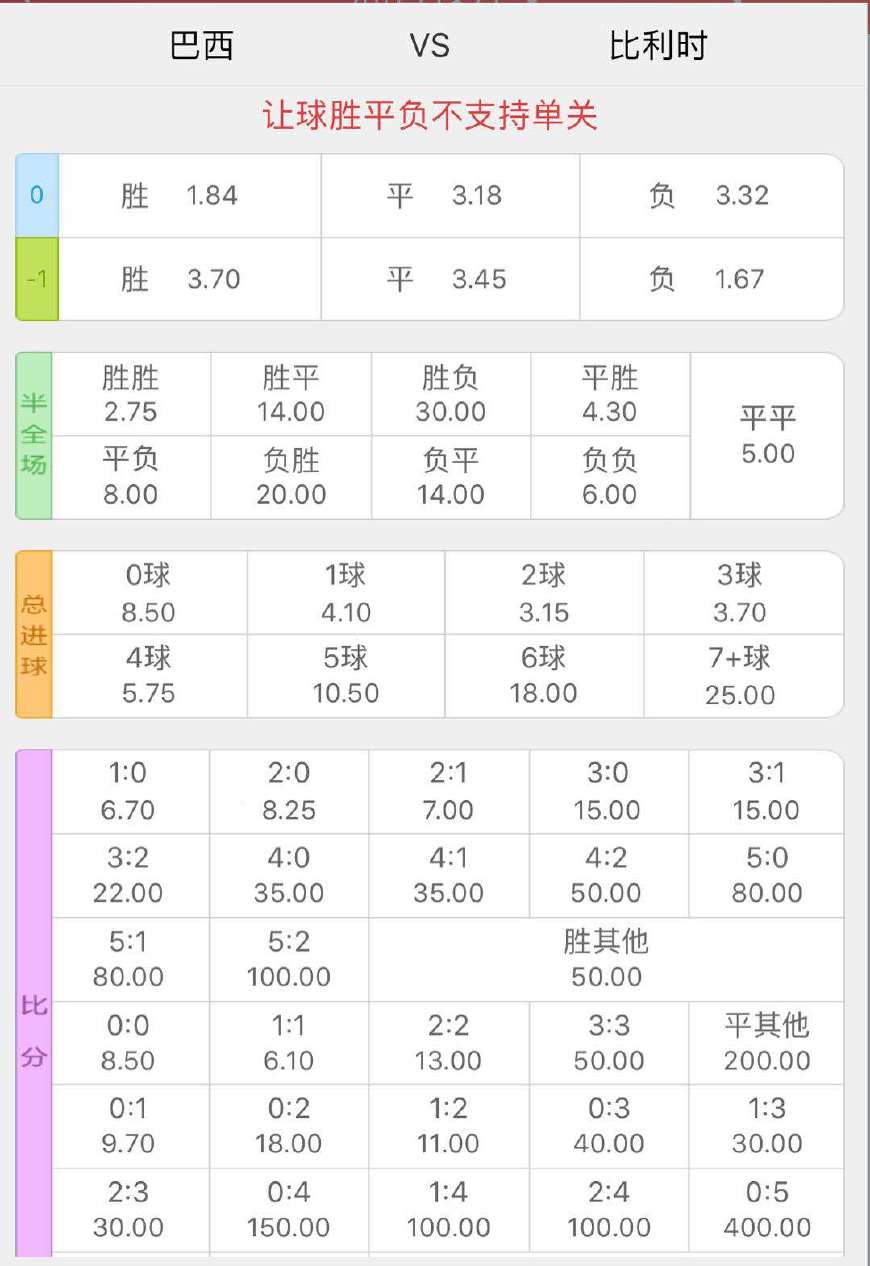Select the -1 handicap marker
This screenshot has height=1266, width=870.
pos(36,279)
